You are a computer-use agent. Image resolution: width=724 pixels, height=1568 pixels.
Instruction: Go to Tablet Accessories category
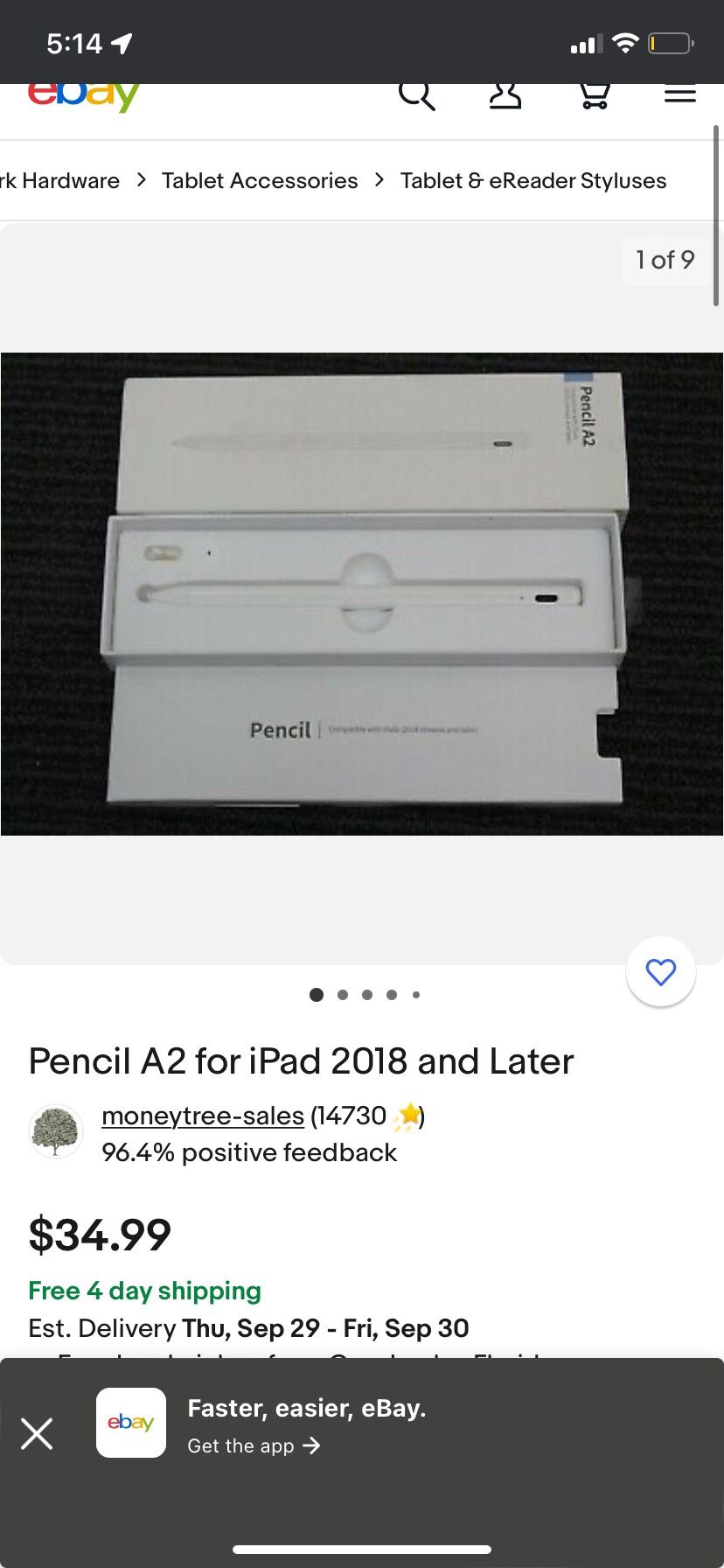click(x=260, y=180)
